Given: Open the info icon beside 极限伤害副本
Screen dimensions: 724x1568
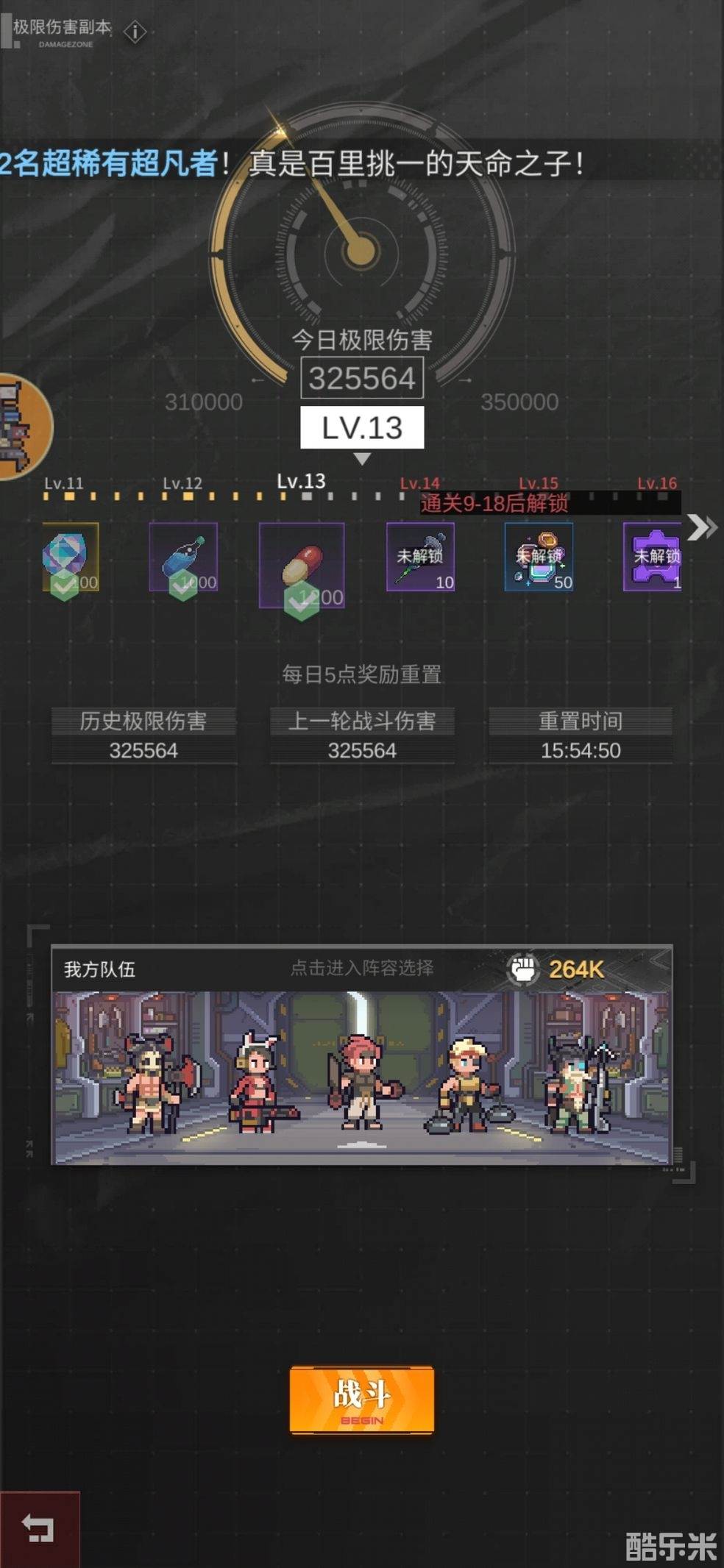Looking at the screenshot, I should click(x=135, y=32).
